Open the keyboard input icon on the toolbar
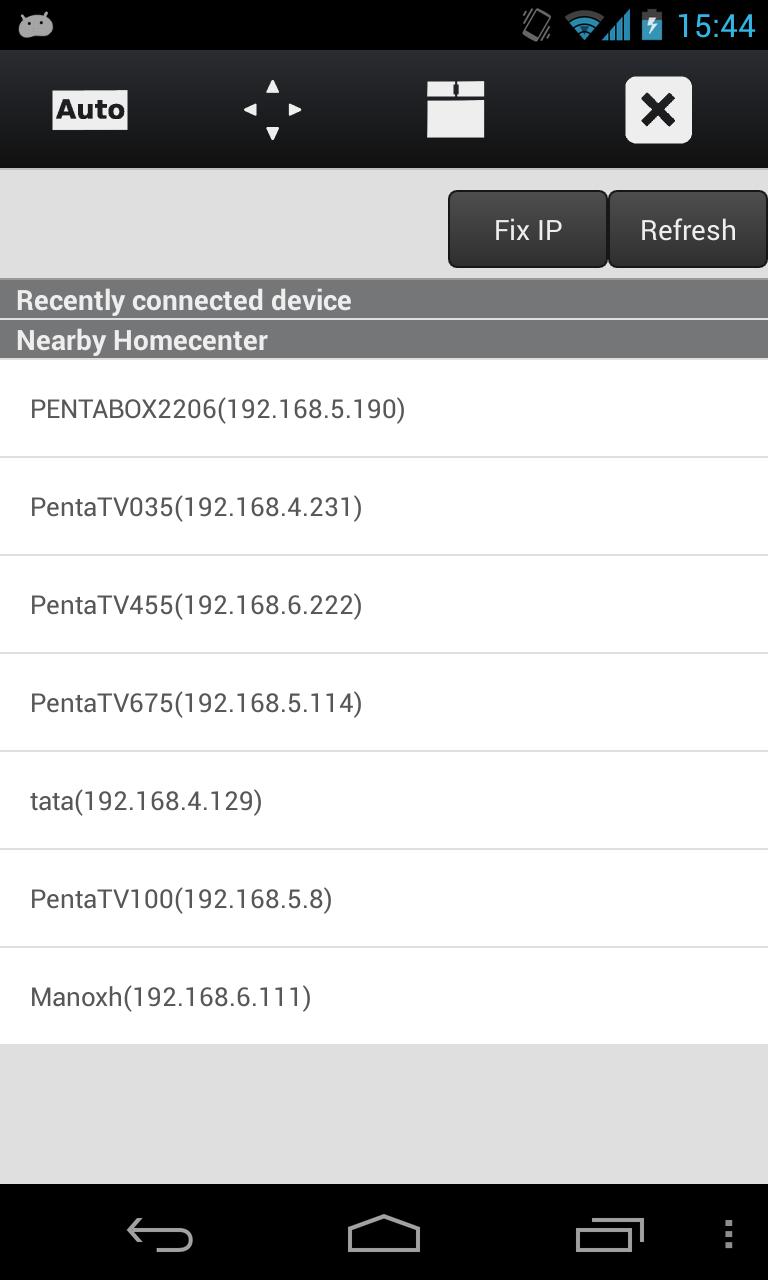 click(455, 108)
